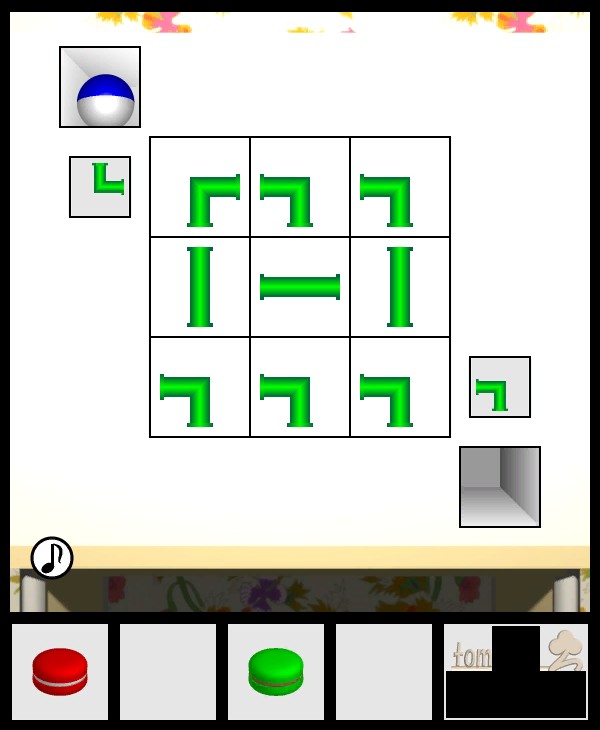Select the torn picture piece in inventory
The image size is (600, 730).
click(x=516, y=671)
